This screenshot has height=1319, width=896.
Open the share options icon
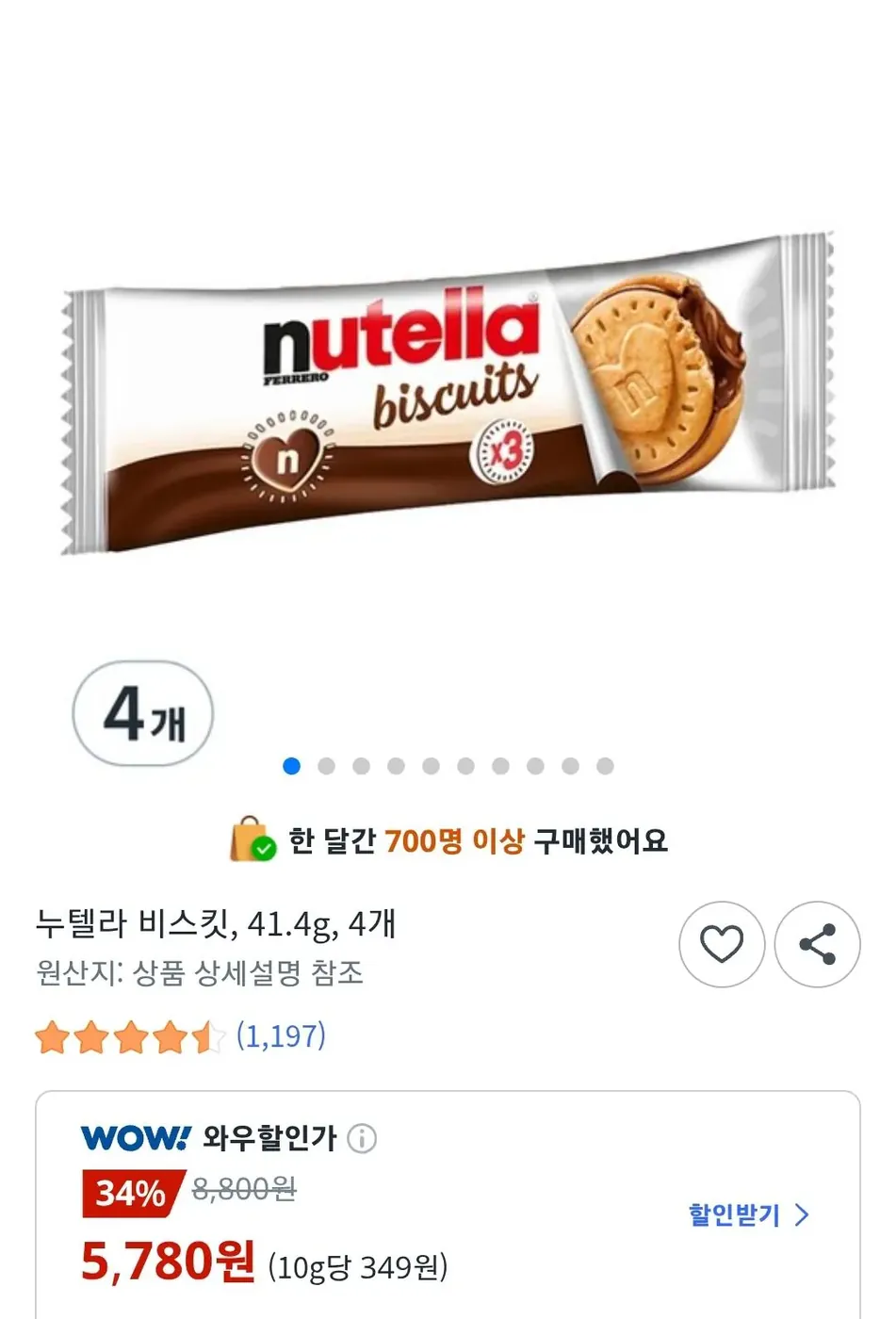pos(819,945)
